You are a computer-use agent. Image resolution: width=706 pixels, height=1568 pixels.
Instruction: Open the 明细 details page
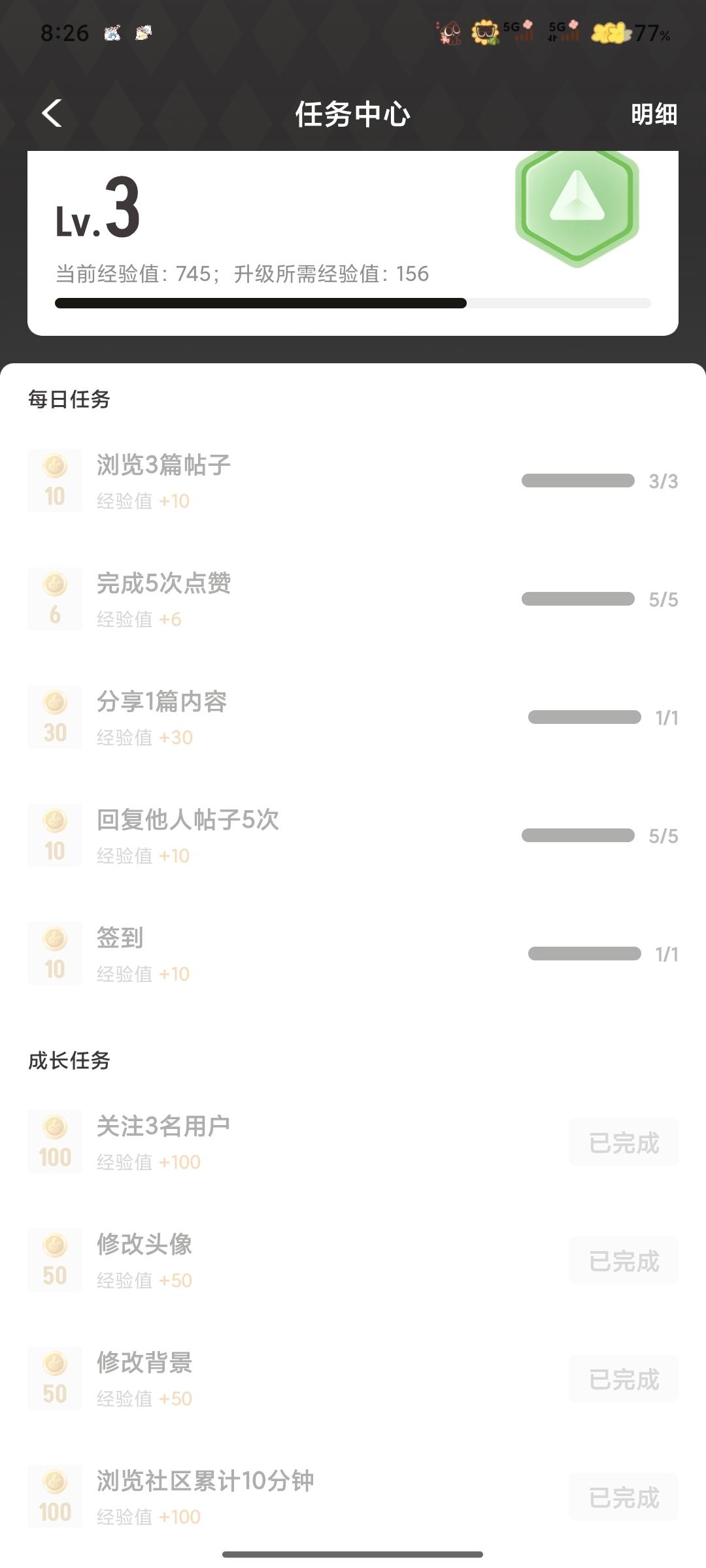654,114
